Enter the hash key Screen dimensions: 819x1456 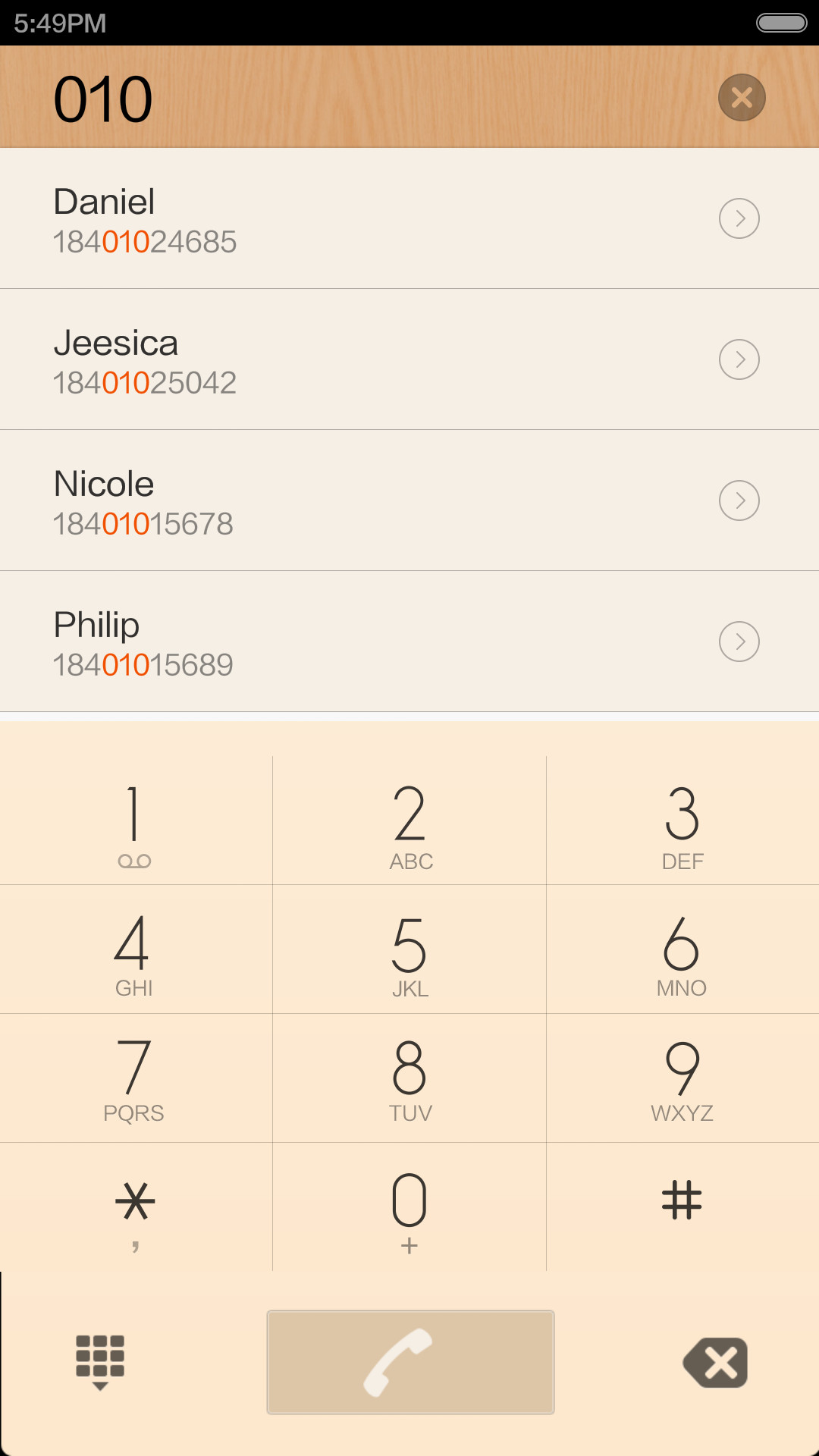click(682, 1207)
